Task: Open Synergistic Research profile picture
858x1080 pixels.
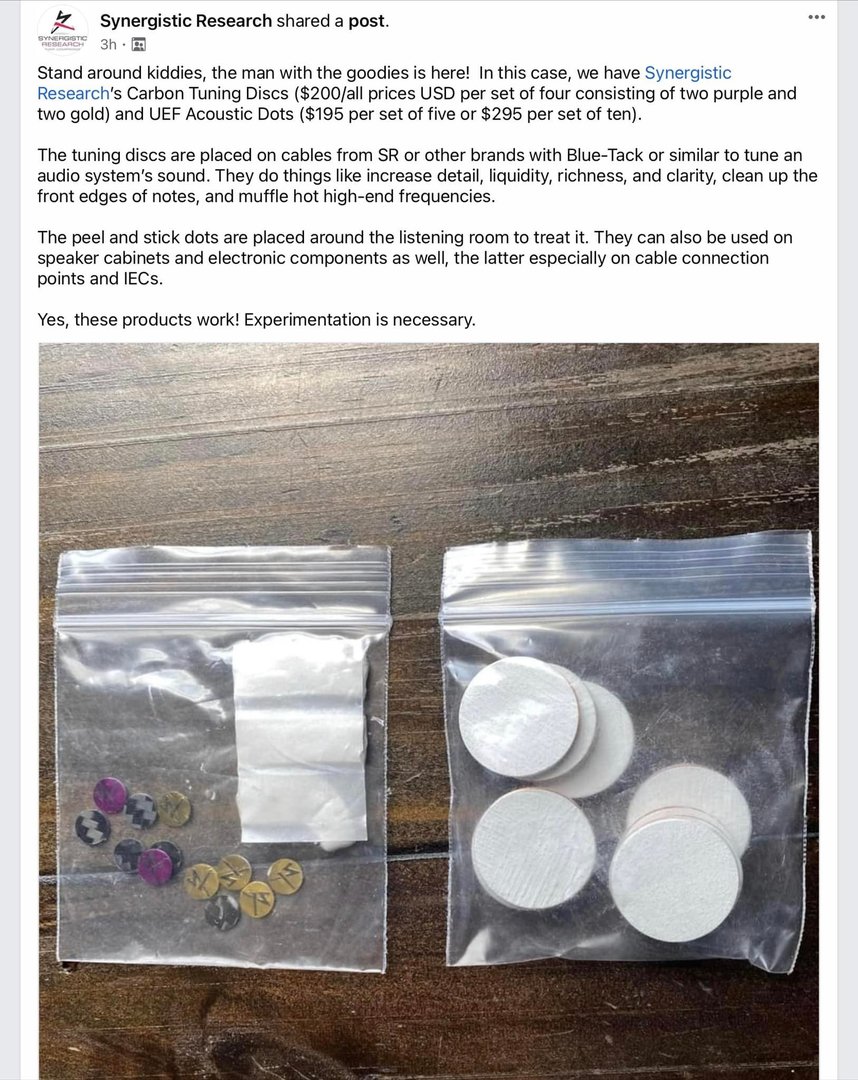Action: [62, 31]
